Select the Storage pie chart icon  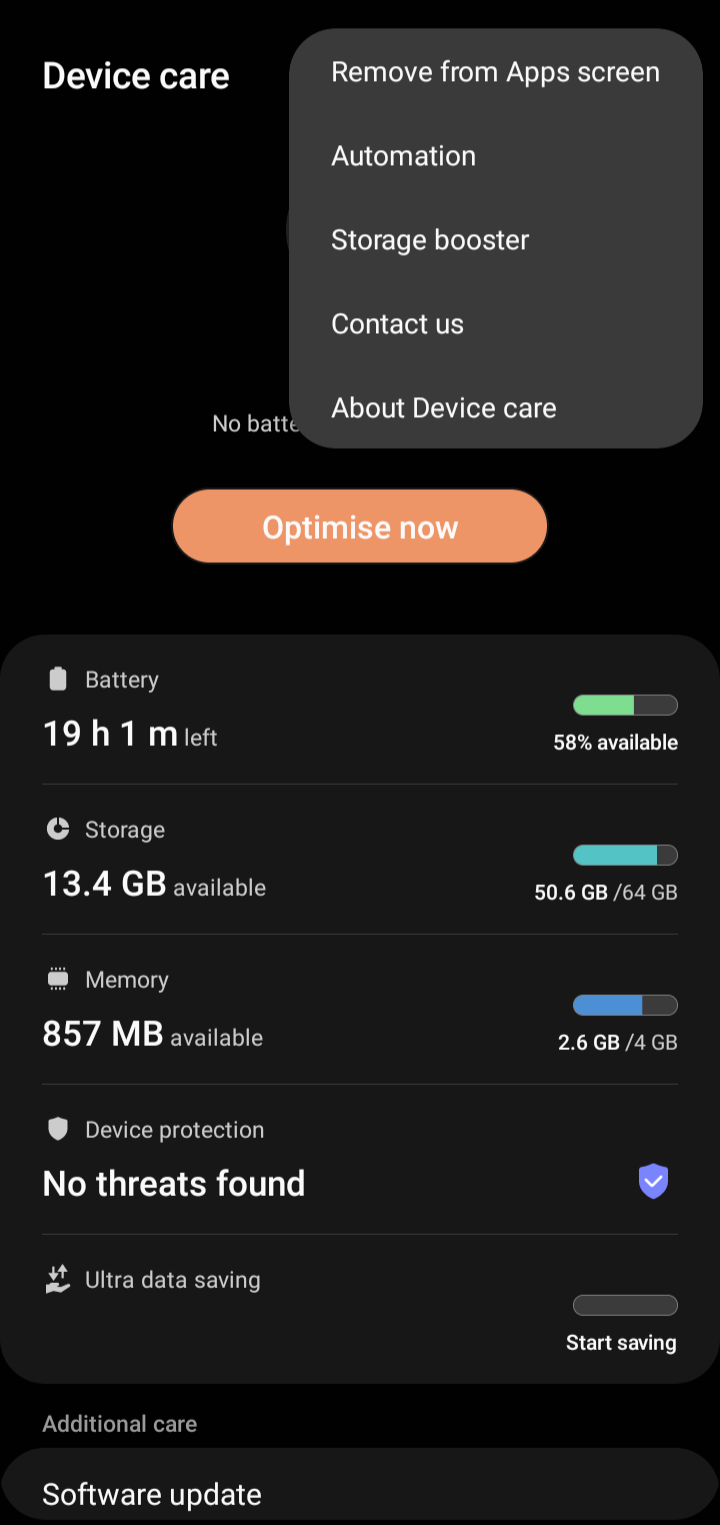[x=58, y=828]
